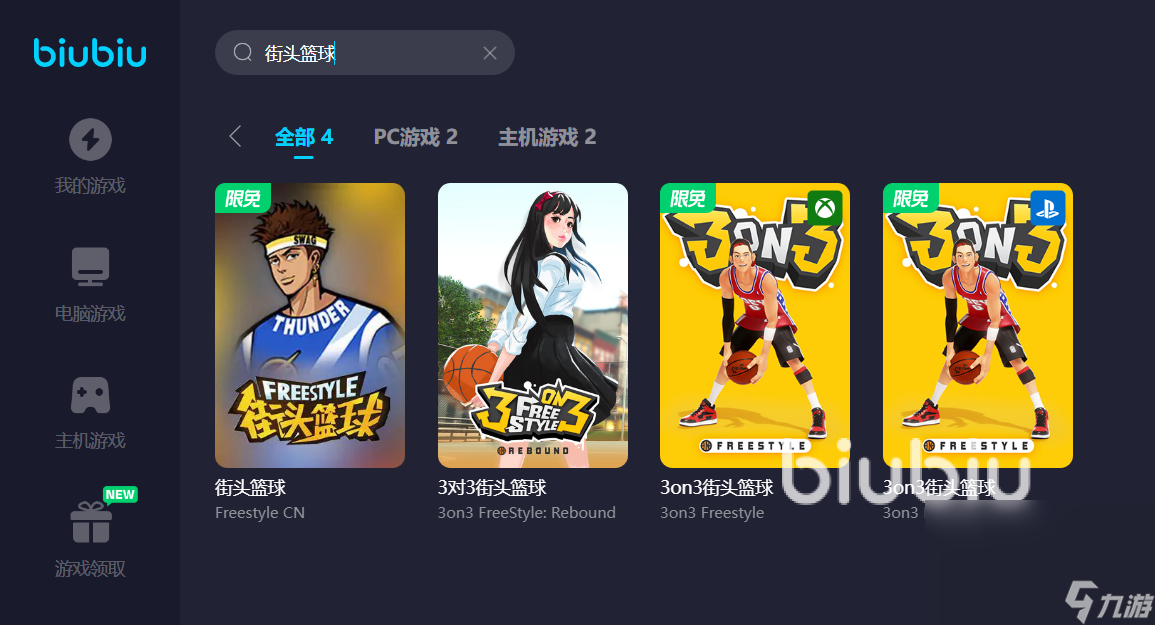
Task: Open 主机游戏 in the sidebar
Action: click(90, 411)
